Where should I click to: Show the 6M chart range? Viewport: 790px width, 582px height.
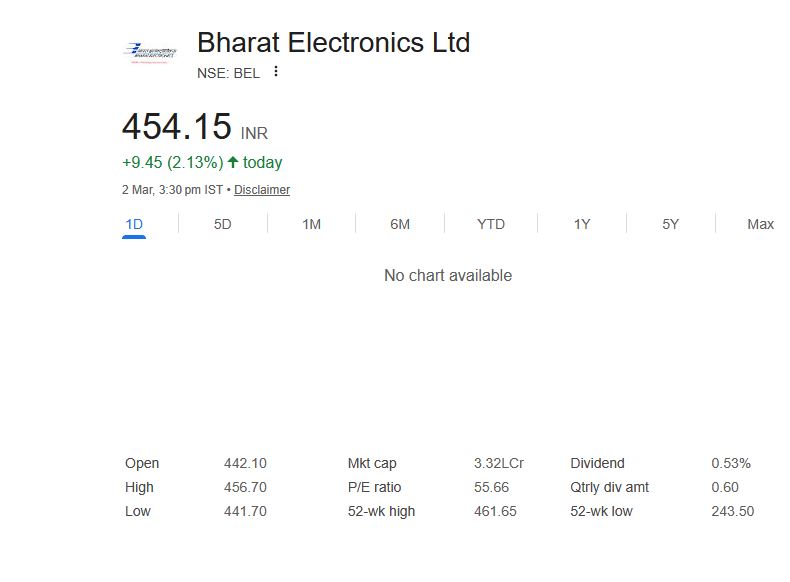pyautogui.click(x=400, y=224)
